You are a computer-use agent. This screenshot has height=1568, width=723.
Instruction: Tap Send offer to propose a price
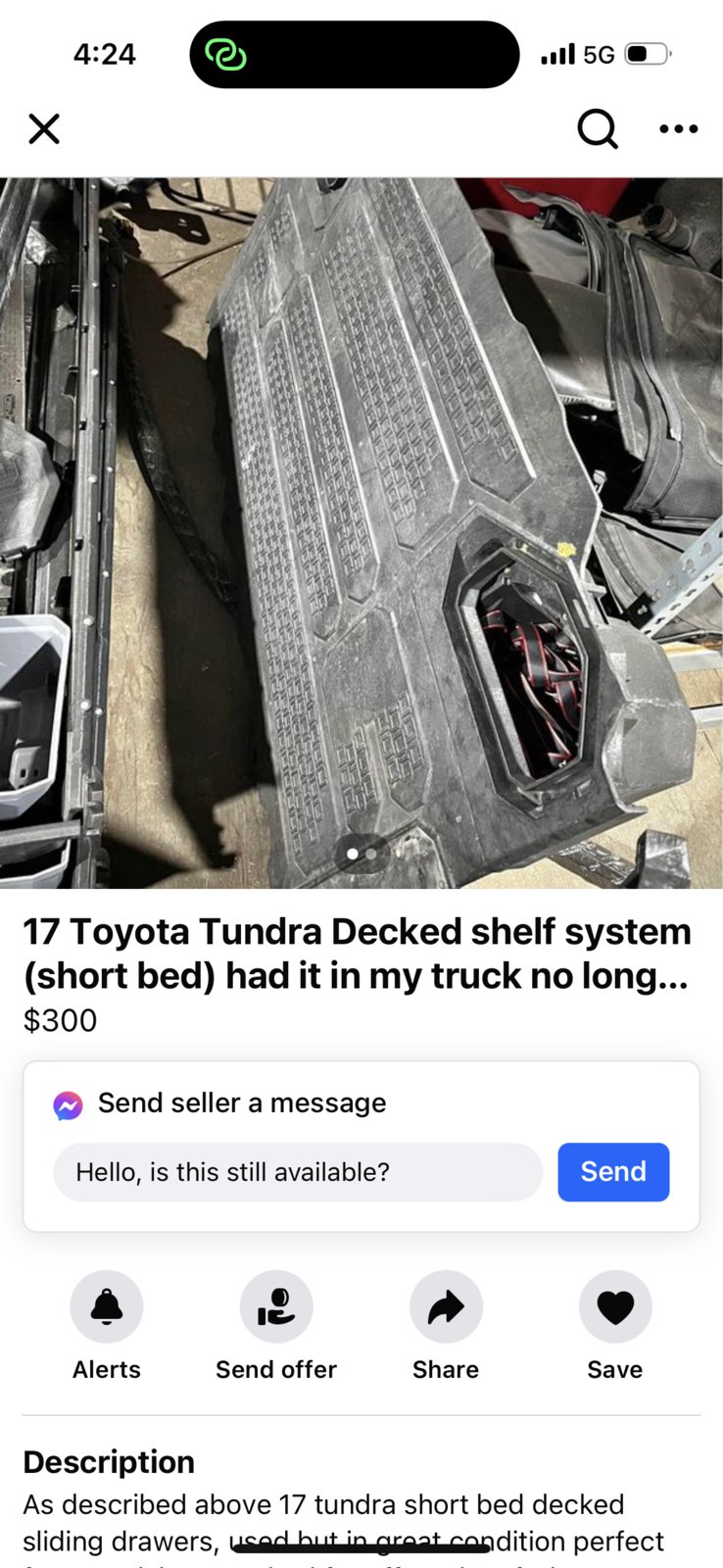tap(276, 1307)
